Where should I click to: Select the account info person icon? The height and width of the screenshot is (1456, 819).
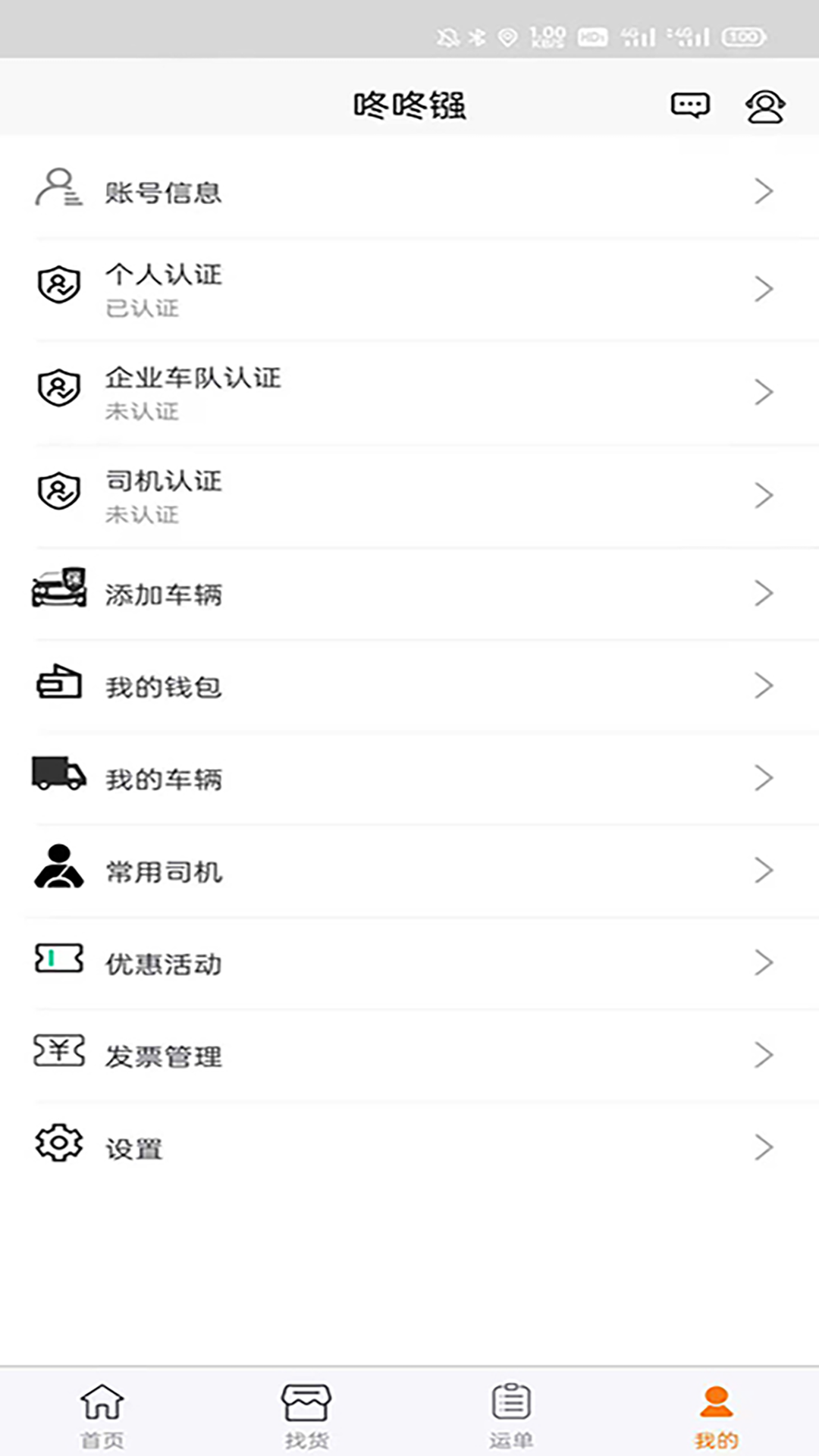tap(58, 191)
